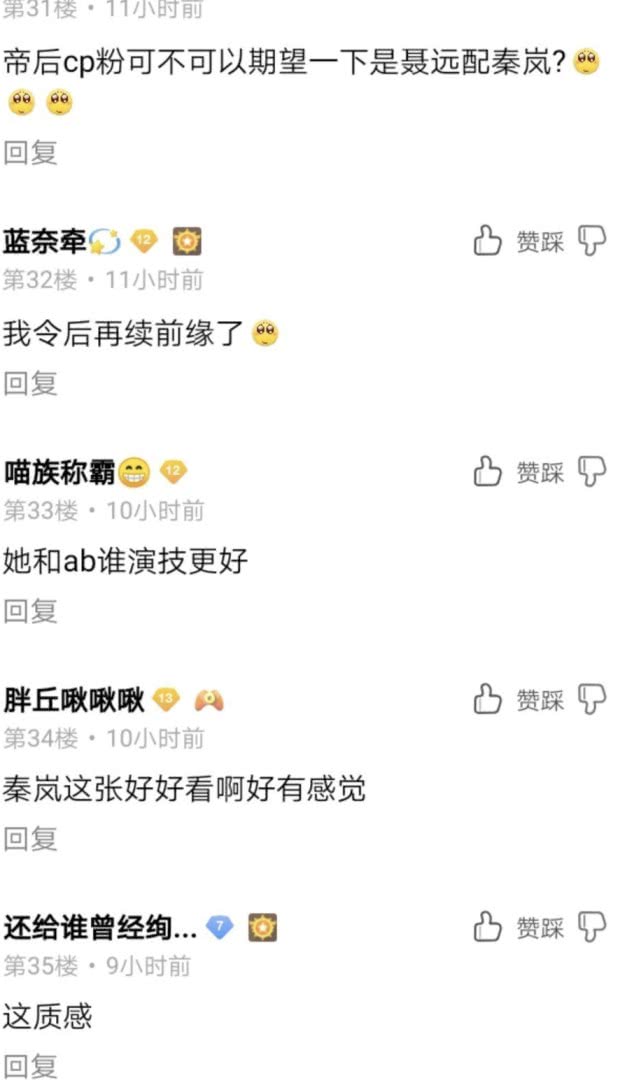Screen dimensions: 641x1085
Task: Like the comment by 喵族称霸
Action: (x=487, y=472)
